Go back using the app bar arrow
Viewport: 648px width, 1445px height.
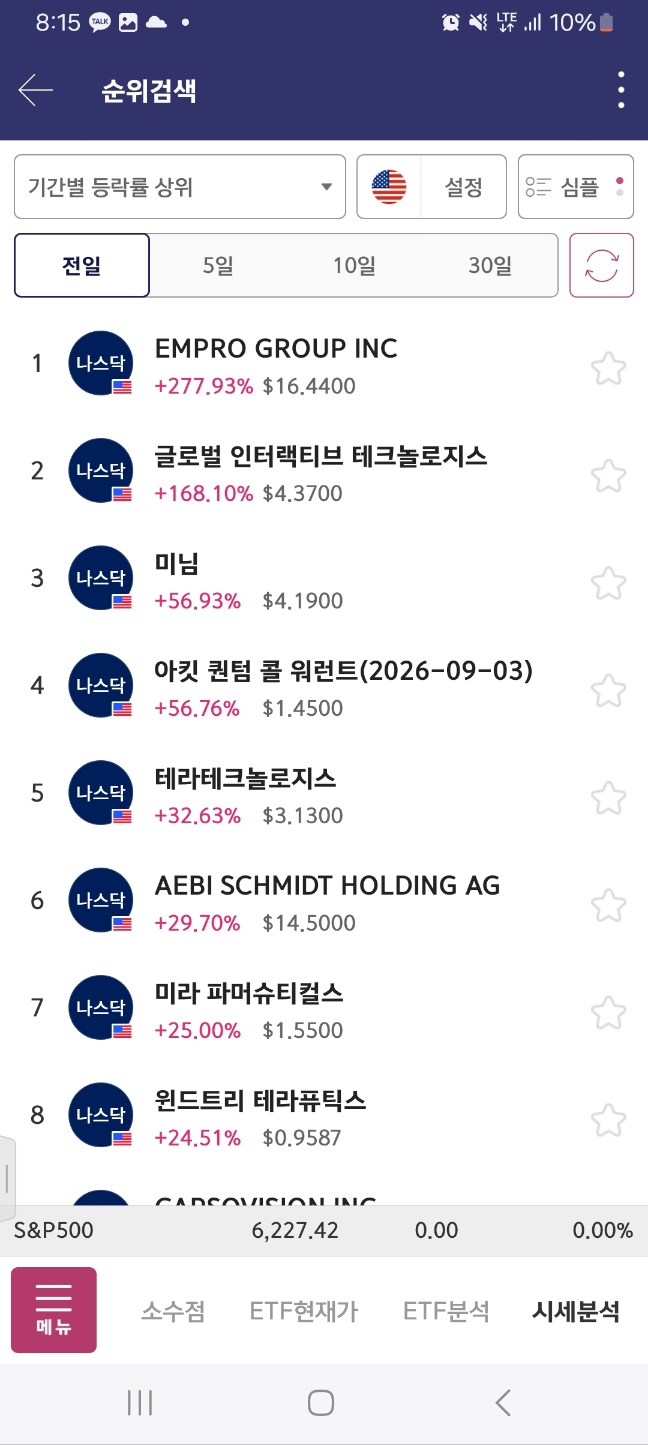(x=35, y=91)
